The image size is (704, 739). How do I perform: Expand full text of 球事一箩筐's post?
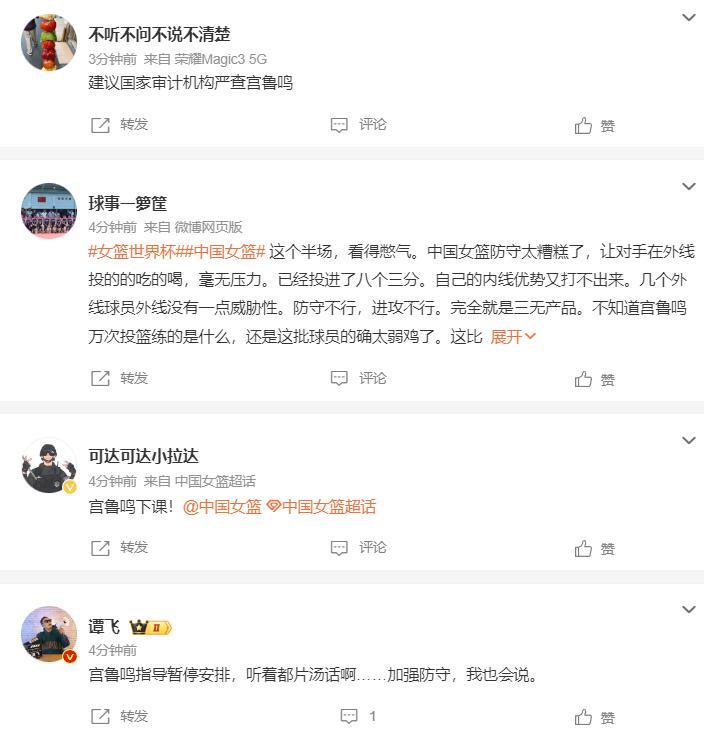[513, 337]
